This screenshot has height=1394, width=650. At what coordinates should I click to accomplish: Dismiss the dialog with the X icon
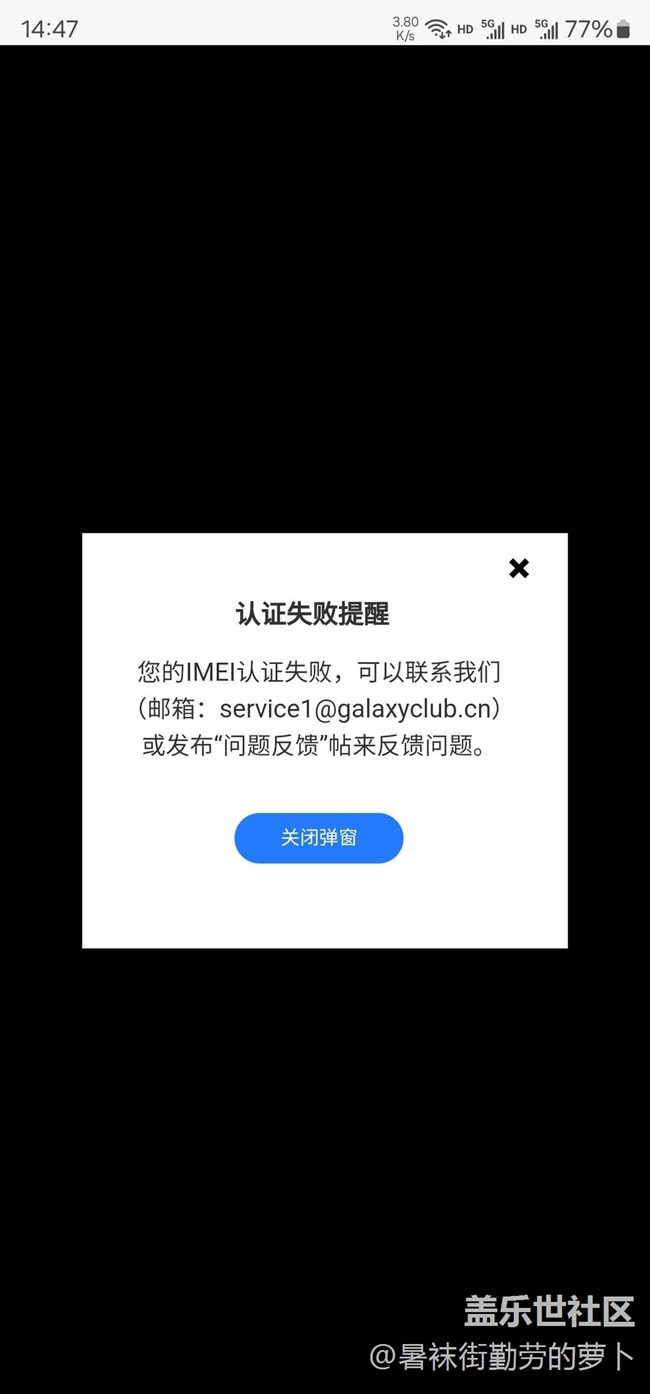coord(518,568)
